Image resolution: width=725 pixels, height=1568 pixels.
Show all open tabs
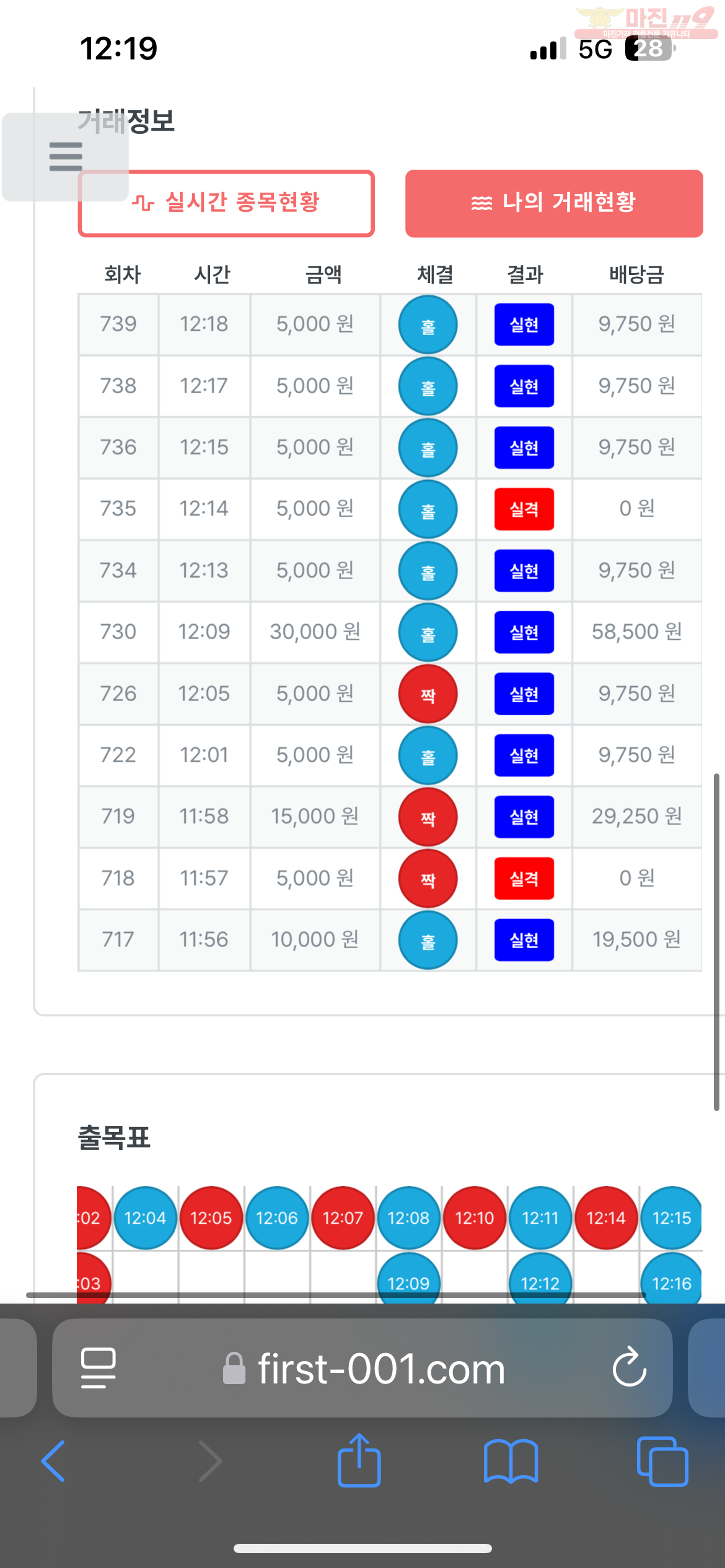[x=662, y=1461]
